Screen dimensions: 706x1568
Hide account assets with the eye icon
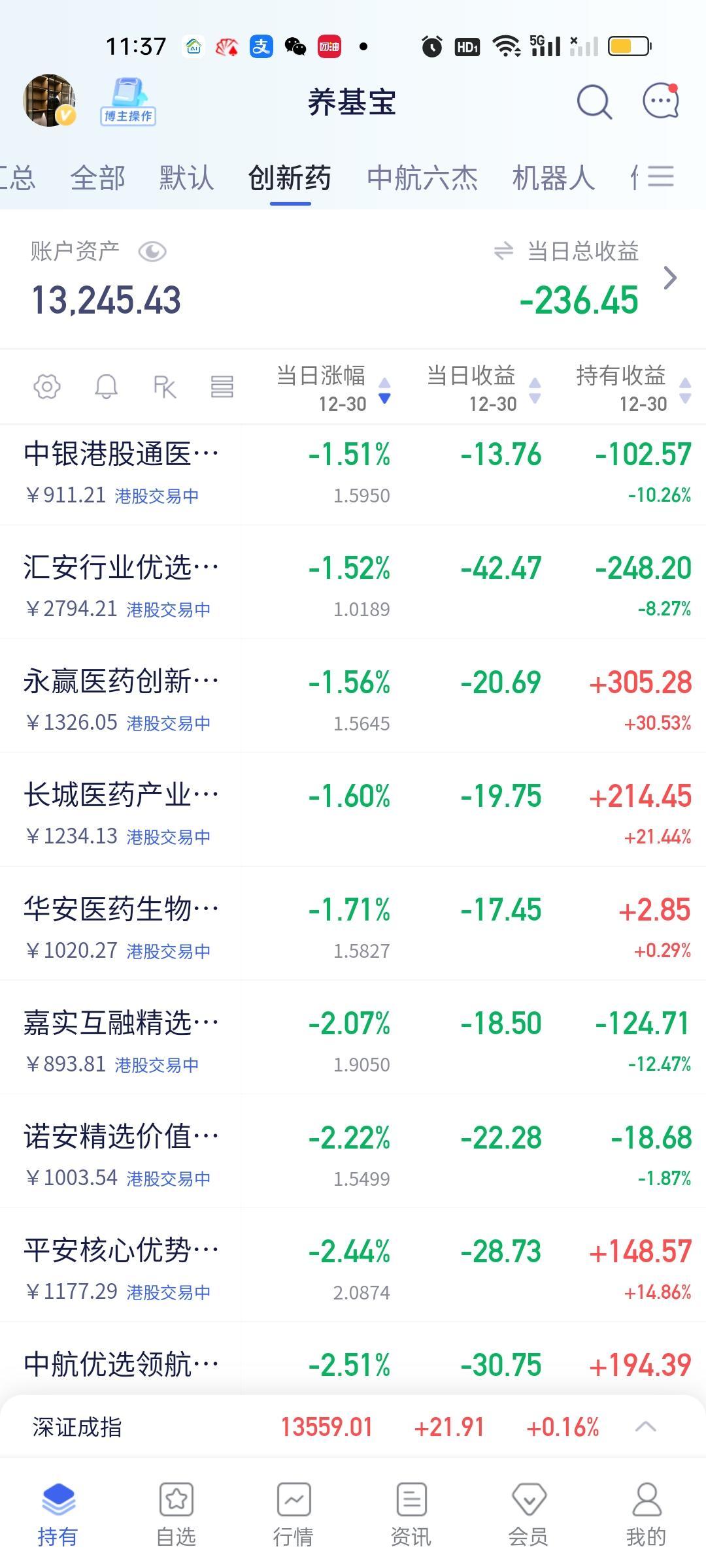(152, 252)
